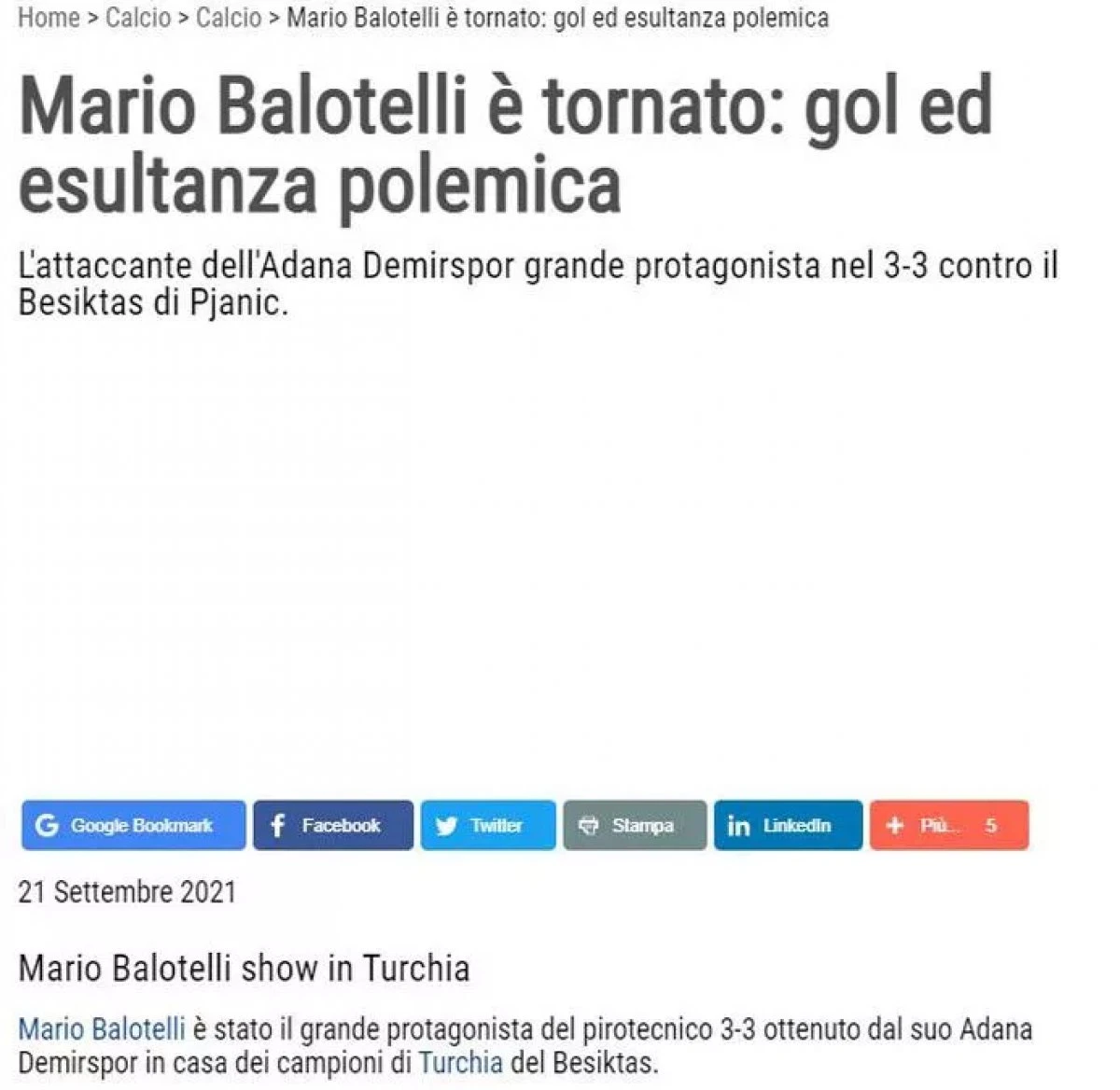Share the article on Twitter
The height and width of the screenshot is (1090, 1120).
coord(487,825)
